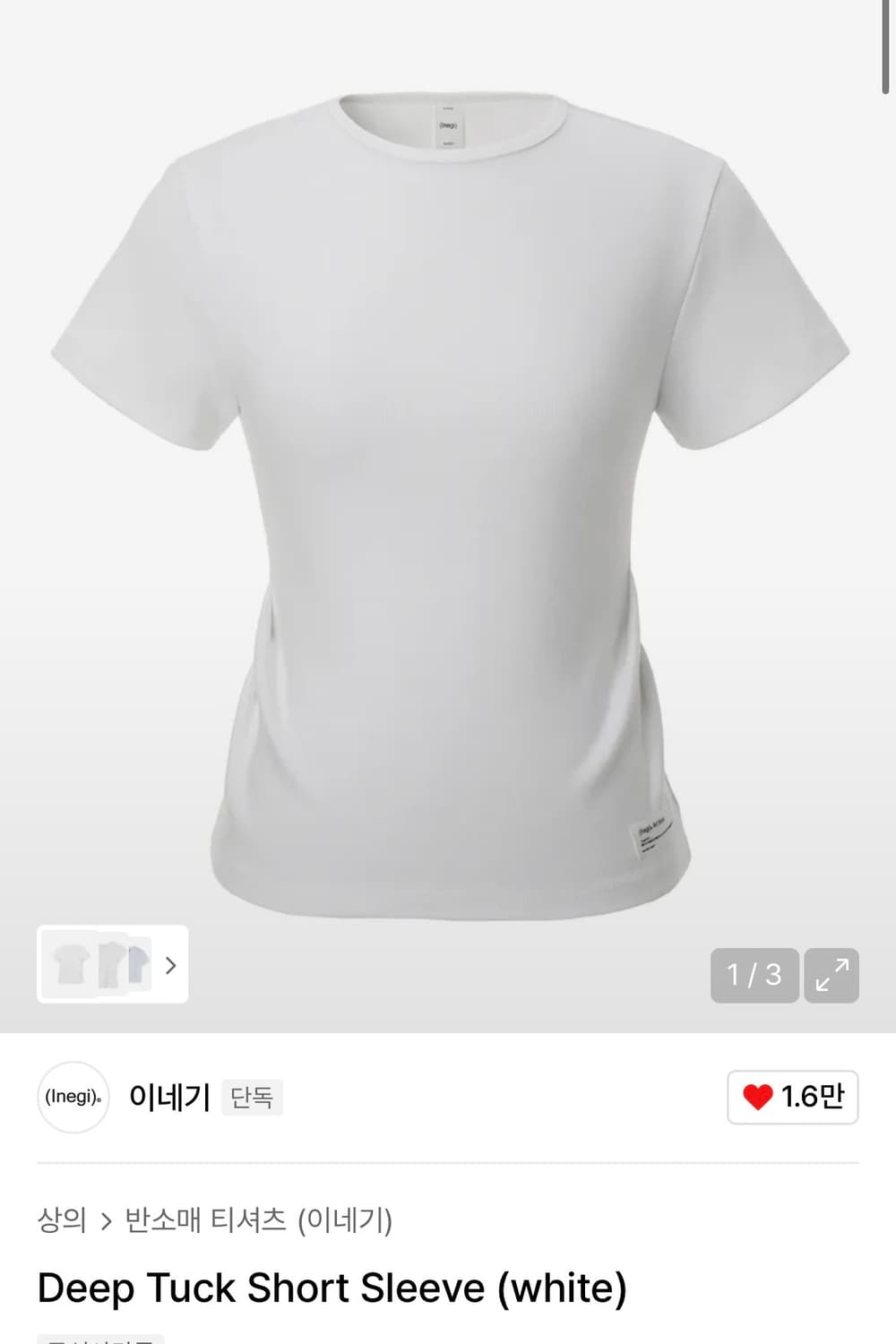Tap the thumbnail strip card
This screenshot has width=896, height=1344.
coord(111,968)
